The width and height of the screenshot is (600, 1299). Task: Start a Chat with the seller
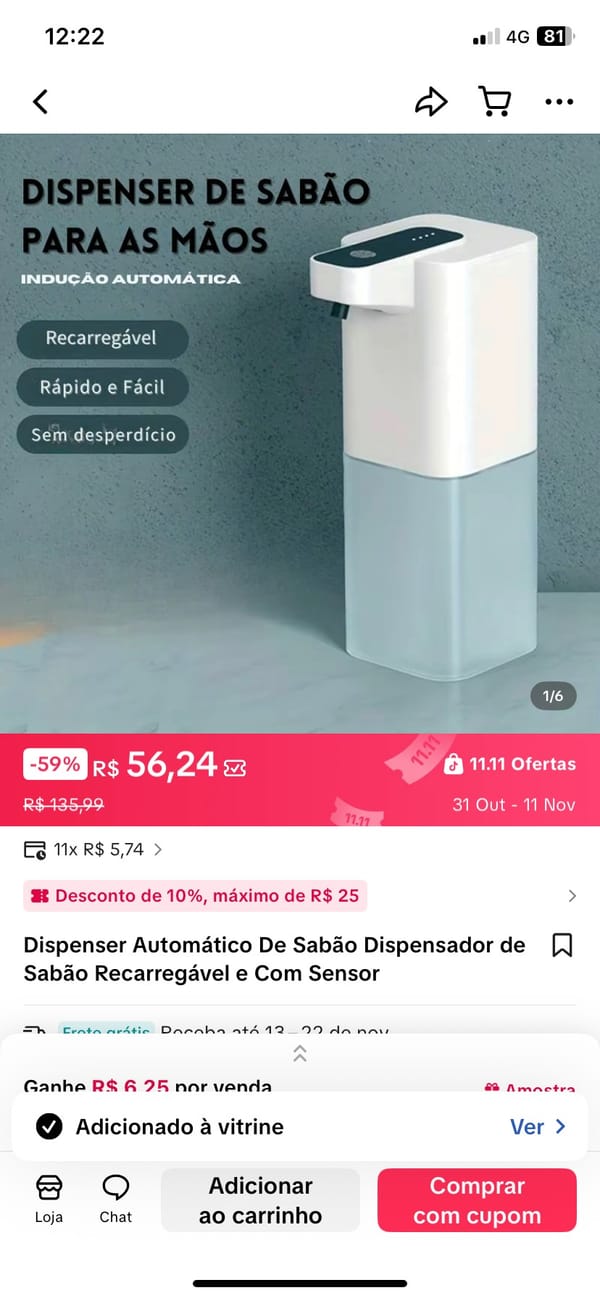[x=116, y=1199]
